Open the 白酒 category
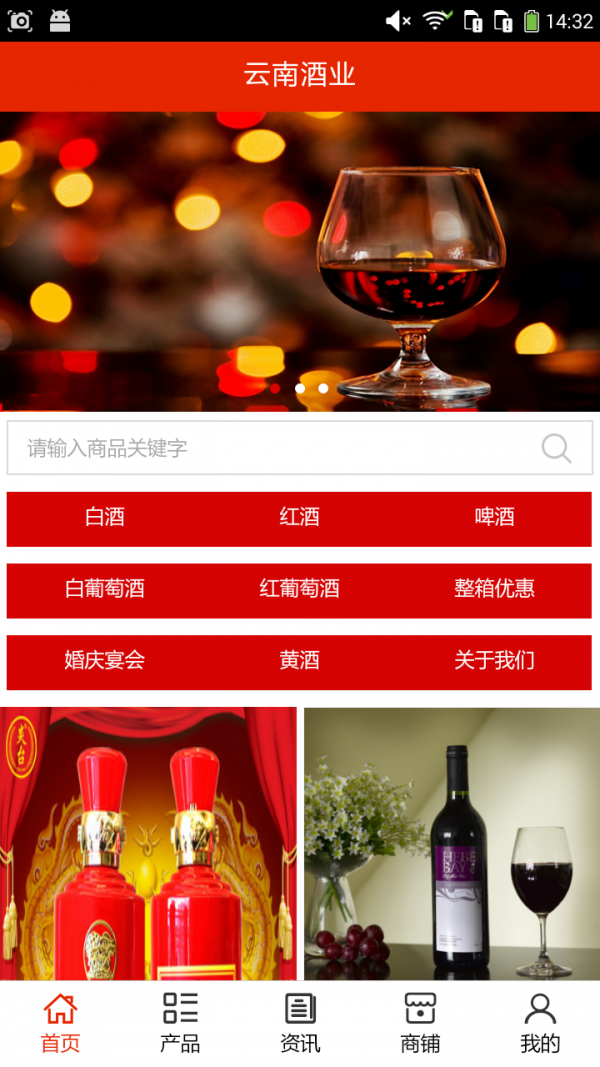The width and height of the screenshot is (600, 1067). click(105, 517)
